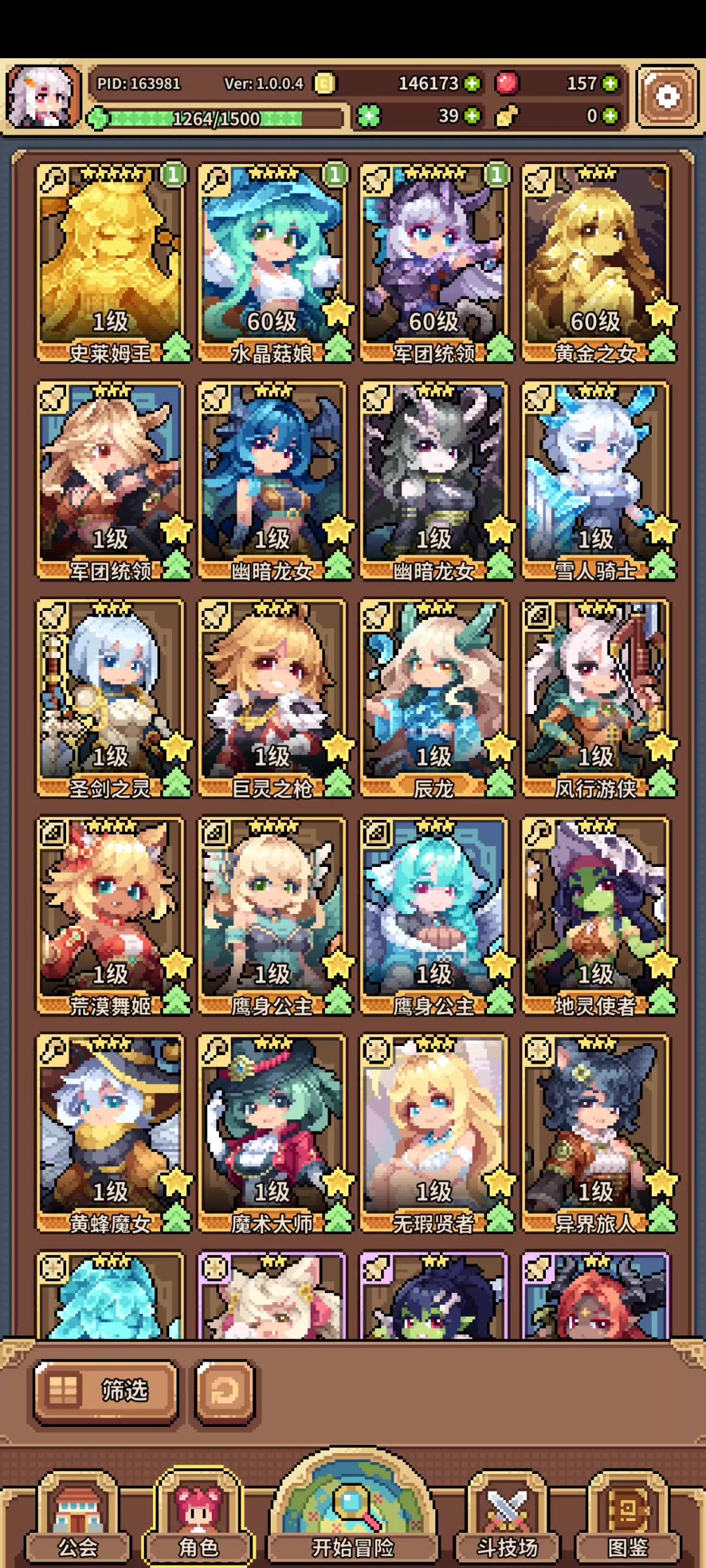The height and width of the screenshot is (1568, 706).
Task: Open the 筛选 filter button
Action: pos(106,1390)
